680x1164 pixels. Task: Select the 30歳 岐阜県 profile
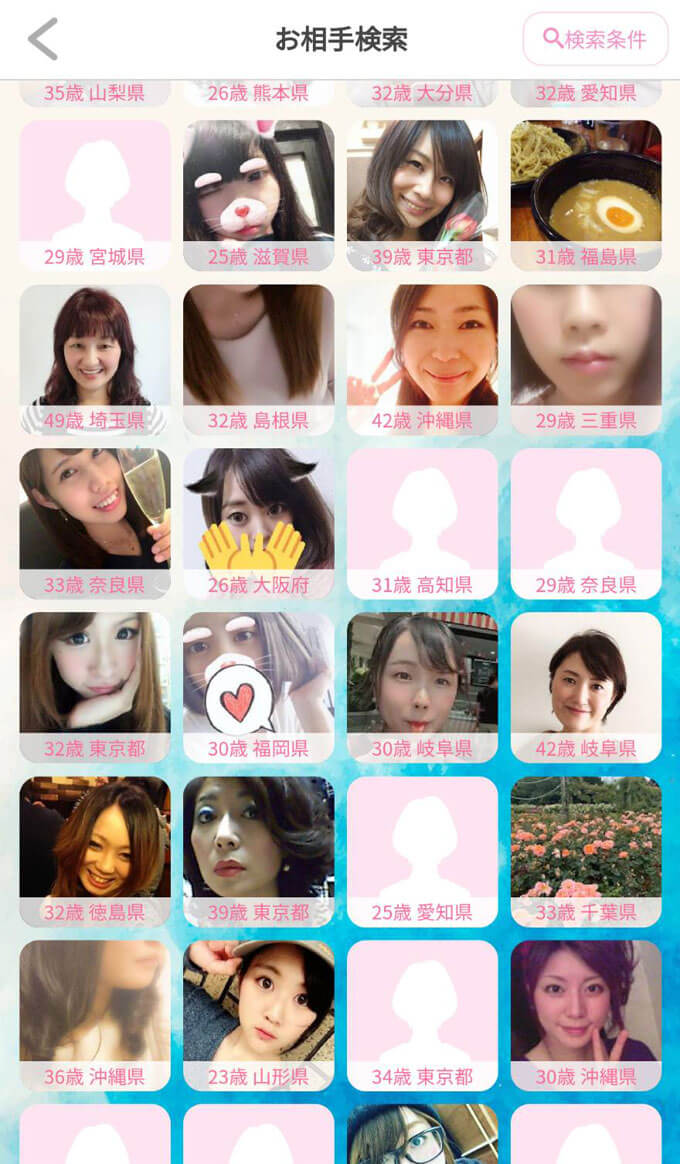[x=422, y=687]
